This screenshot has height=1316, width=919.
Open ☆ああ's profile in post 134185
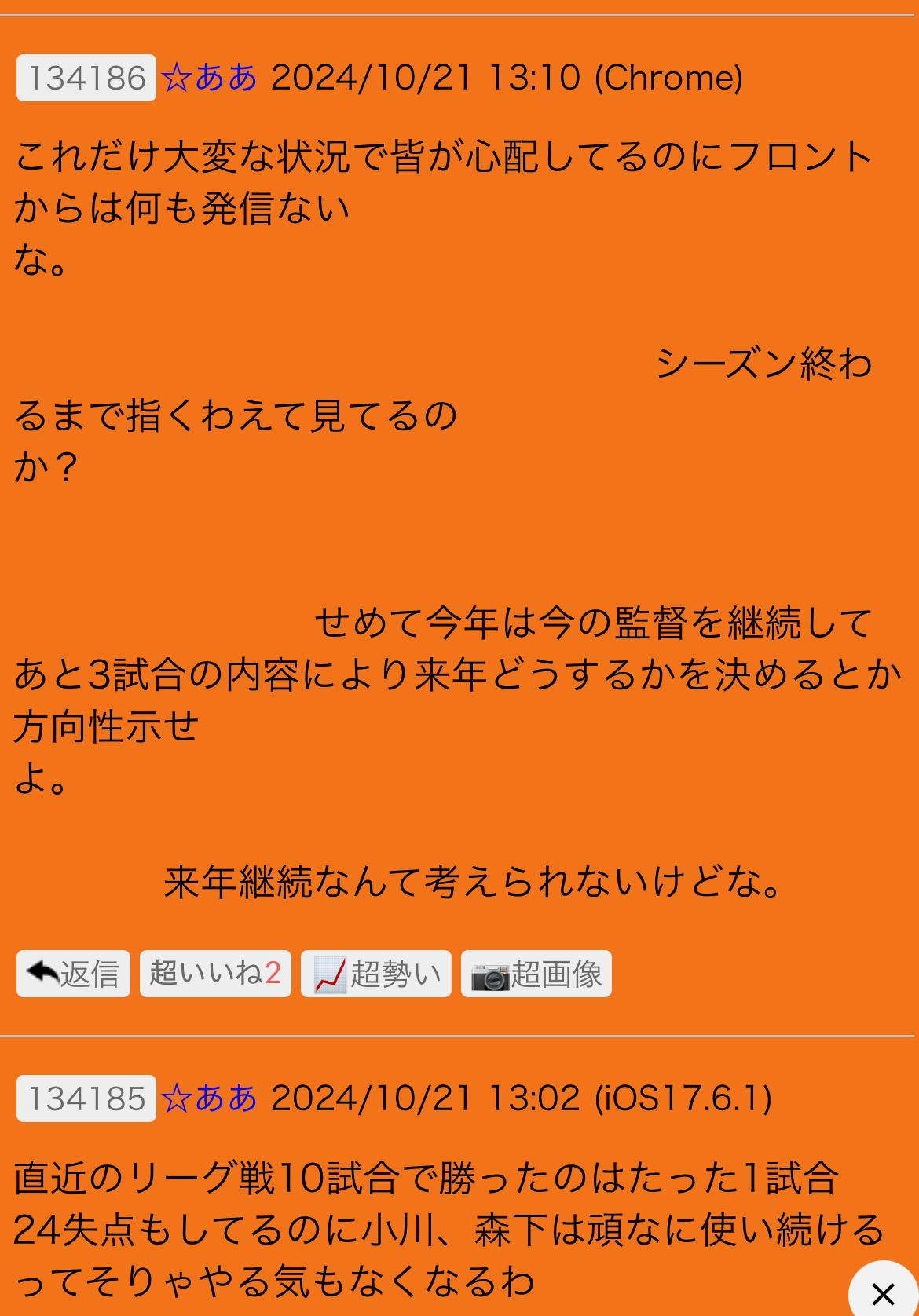point(210,1098)
